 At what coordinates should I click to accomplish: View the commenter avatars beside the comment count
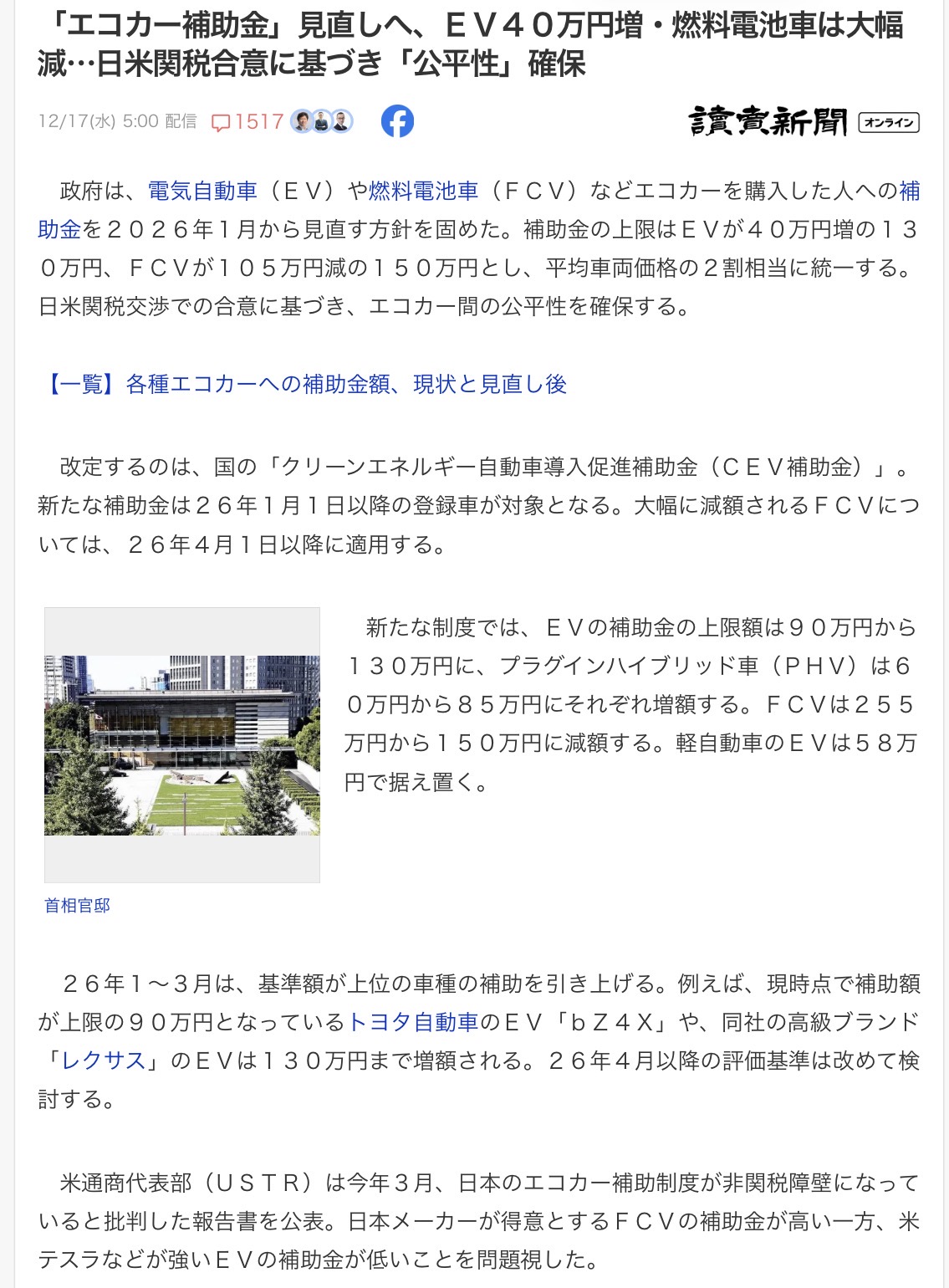click(x=322, y=122)
